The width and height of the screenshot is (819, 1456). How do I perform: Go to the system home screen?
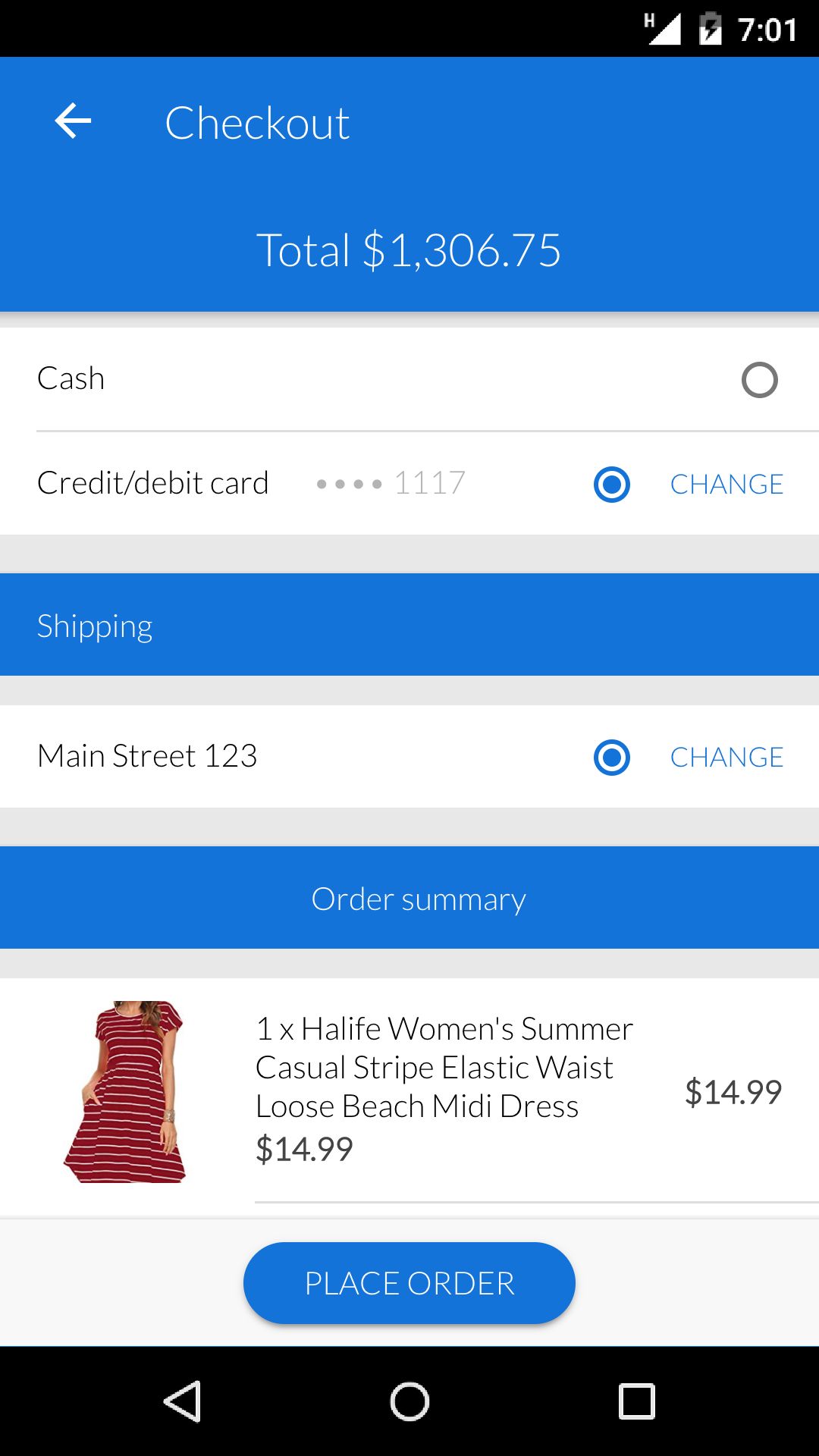pos(409,1401)
